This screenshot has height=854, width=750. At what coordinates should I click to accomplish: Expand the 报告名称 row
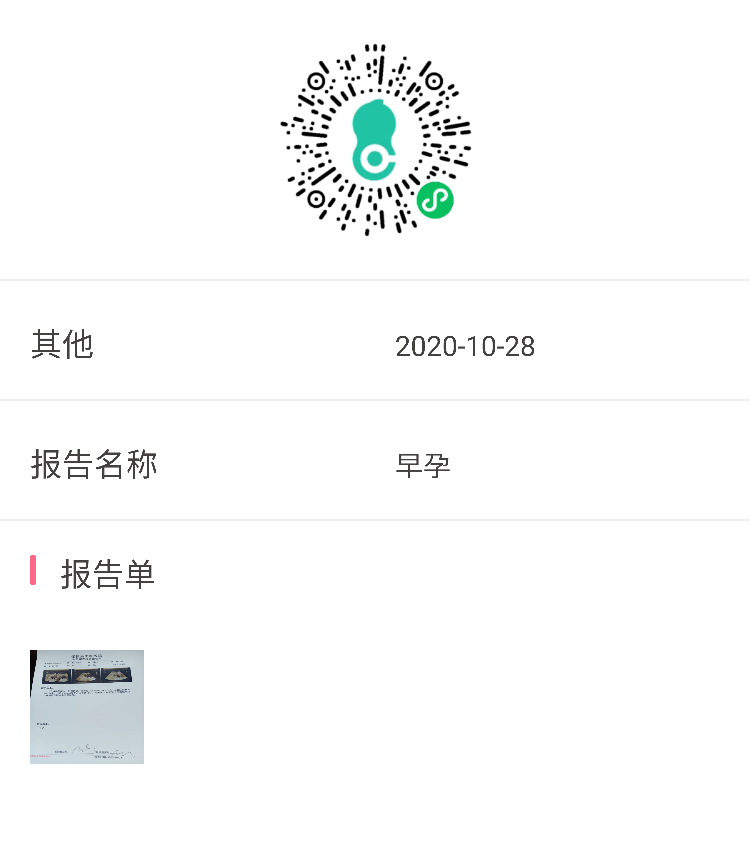94,464
